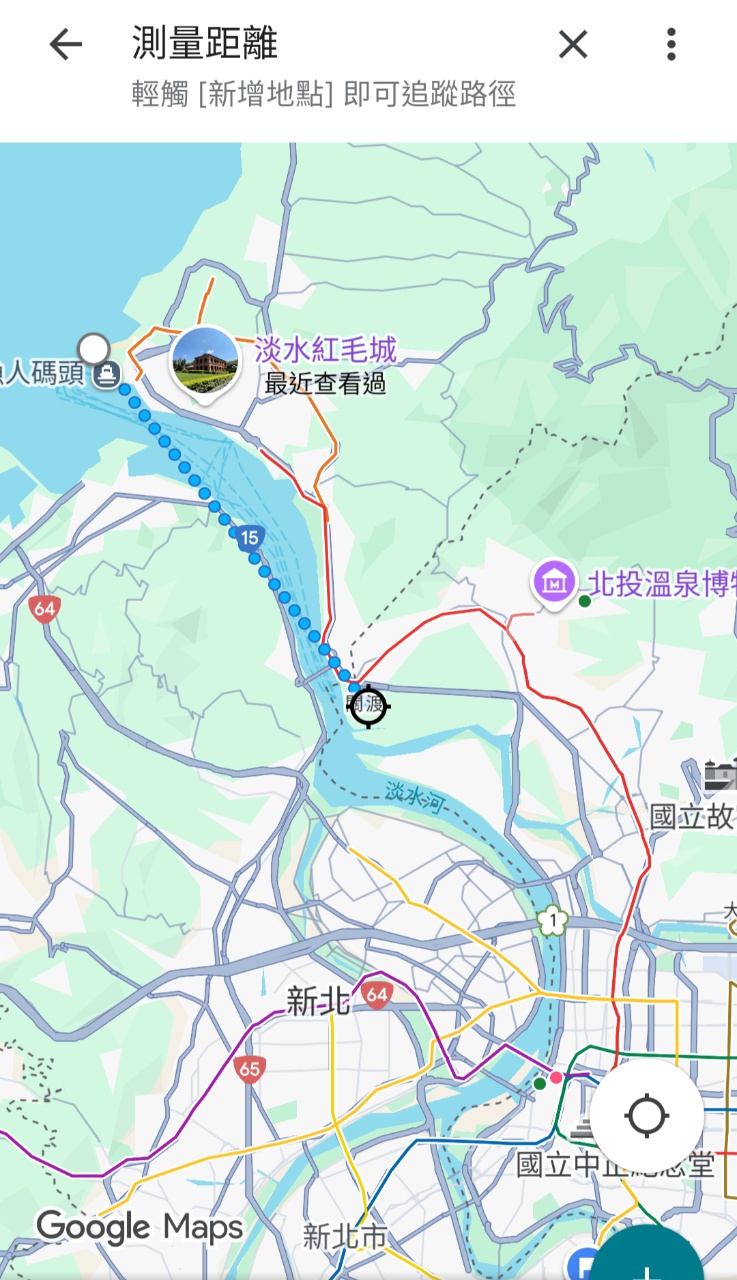
Task: Close the distance measurement tool
Action: pyautogui.click(x=573, y=44)
